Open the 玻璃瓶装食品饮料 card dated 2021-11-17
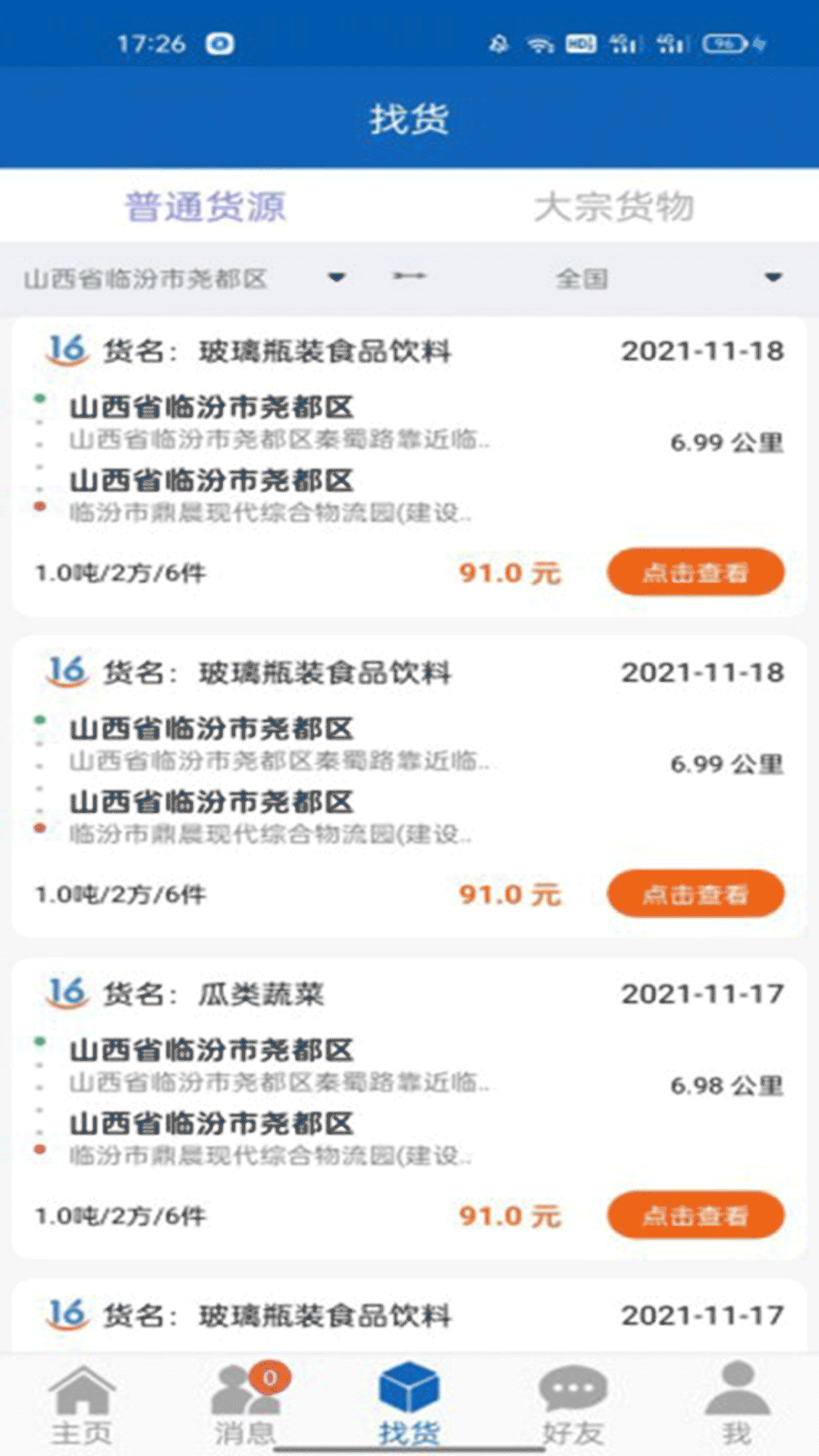 [x=409, y=1316]
